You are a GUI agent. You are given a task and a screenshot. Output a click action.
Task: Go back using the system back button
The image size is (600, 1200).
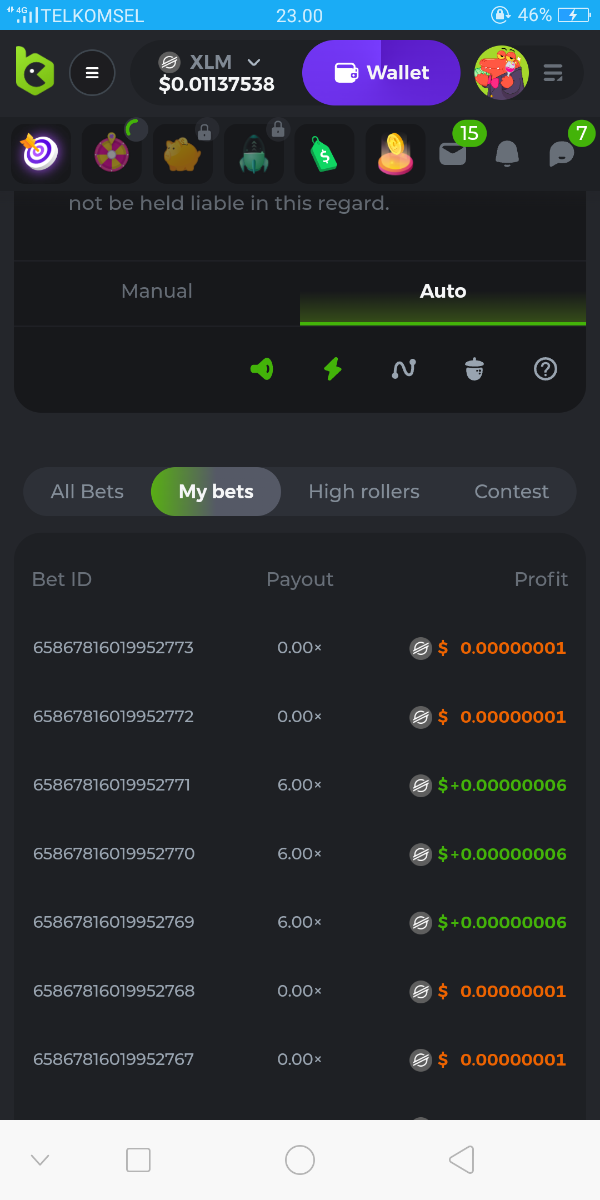(x=461, y=1160)
